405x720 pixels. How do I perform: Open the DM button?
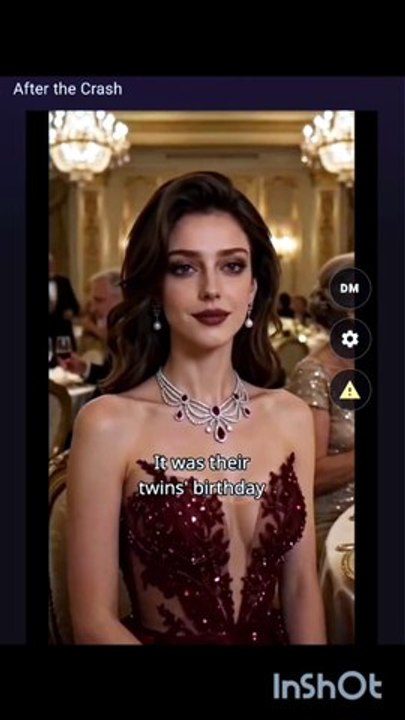pyautogui.click(x=350, y=288)
